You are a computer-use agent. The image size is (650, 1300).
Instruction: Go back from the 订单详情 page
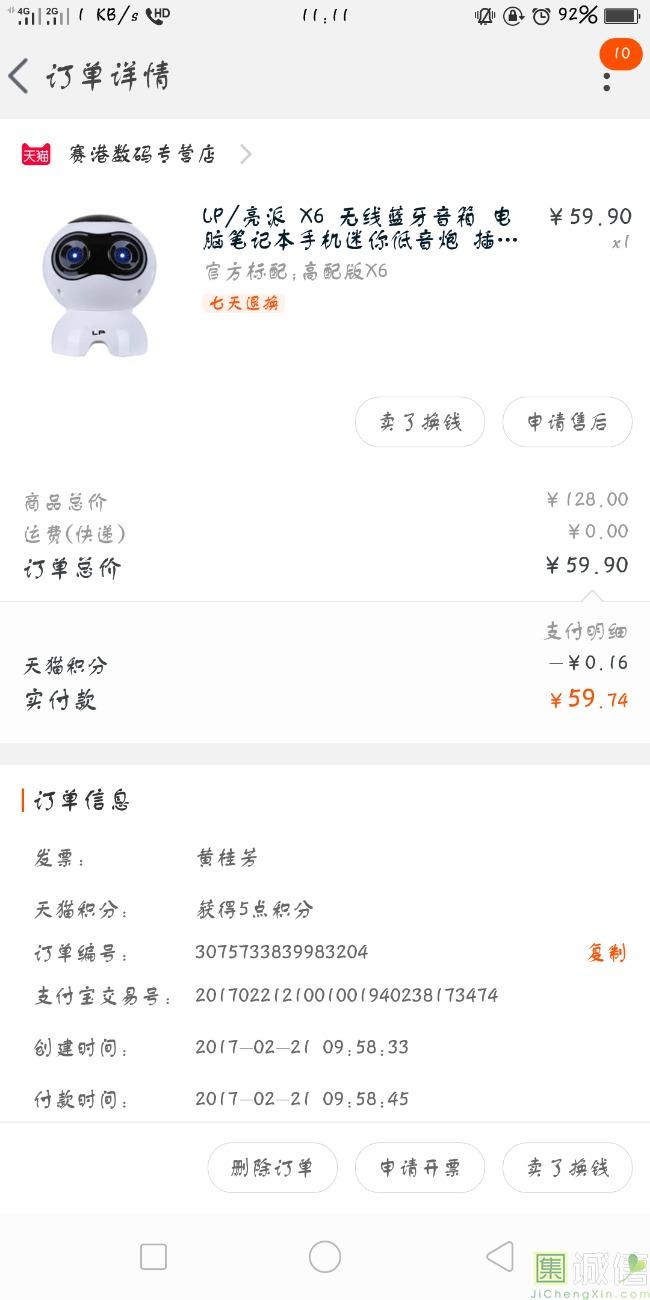20,77
